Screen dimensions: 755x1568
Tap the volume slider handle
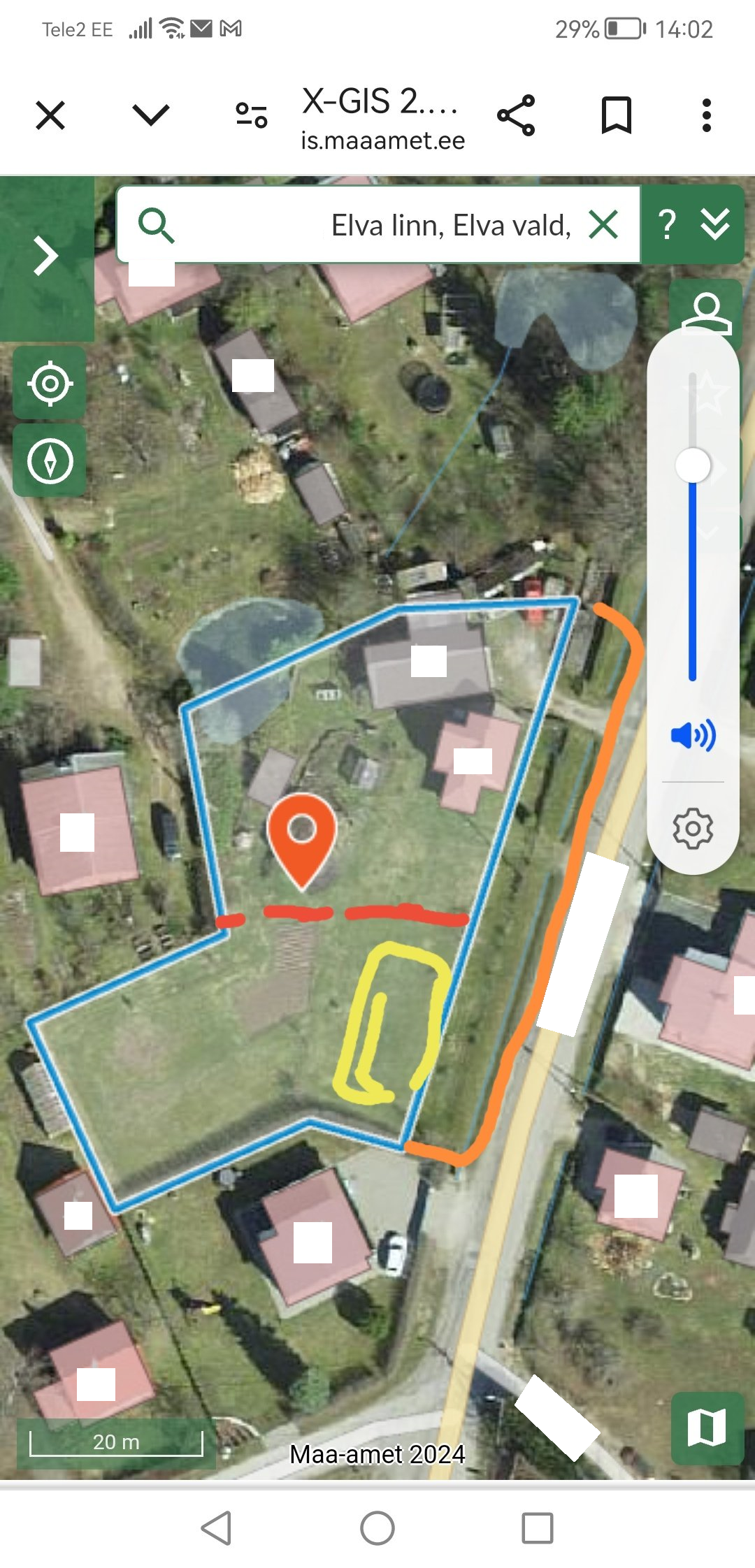click(693, 466)
